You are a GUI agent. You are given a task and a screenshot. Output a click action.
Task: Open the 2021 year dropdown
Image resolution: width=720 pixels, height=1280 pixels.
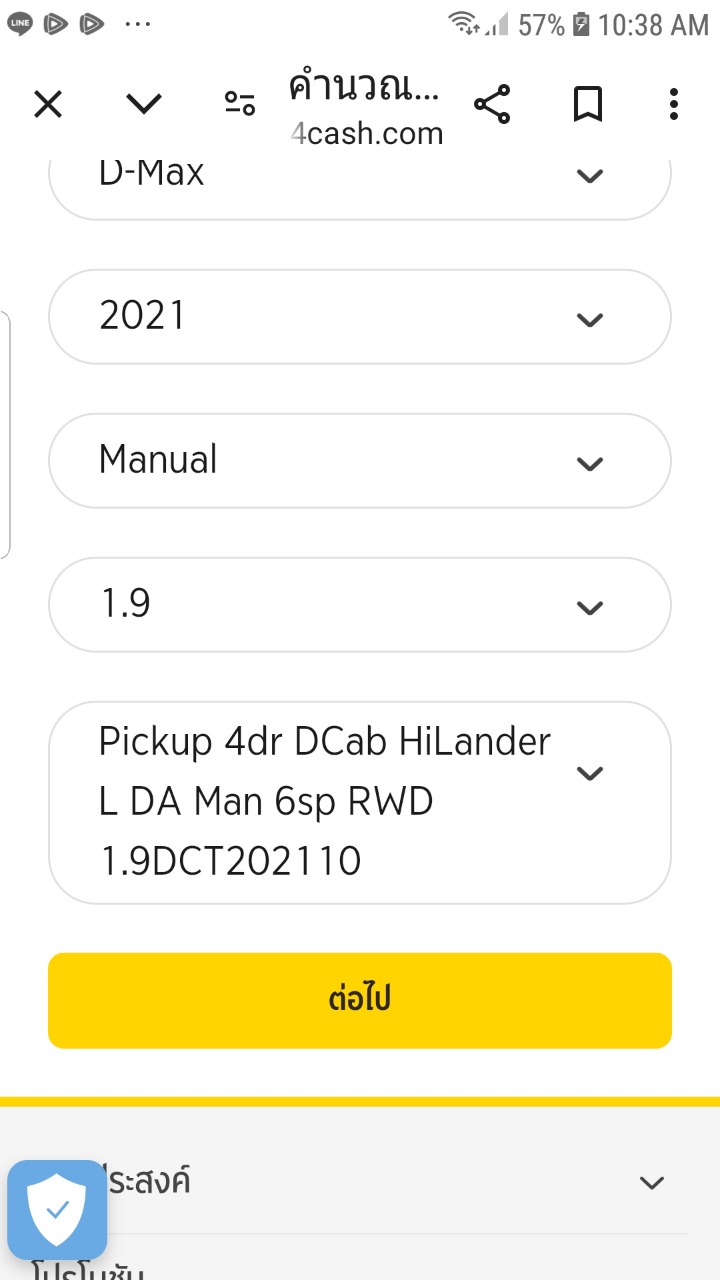[359, 317]
